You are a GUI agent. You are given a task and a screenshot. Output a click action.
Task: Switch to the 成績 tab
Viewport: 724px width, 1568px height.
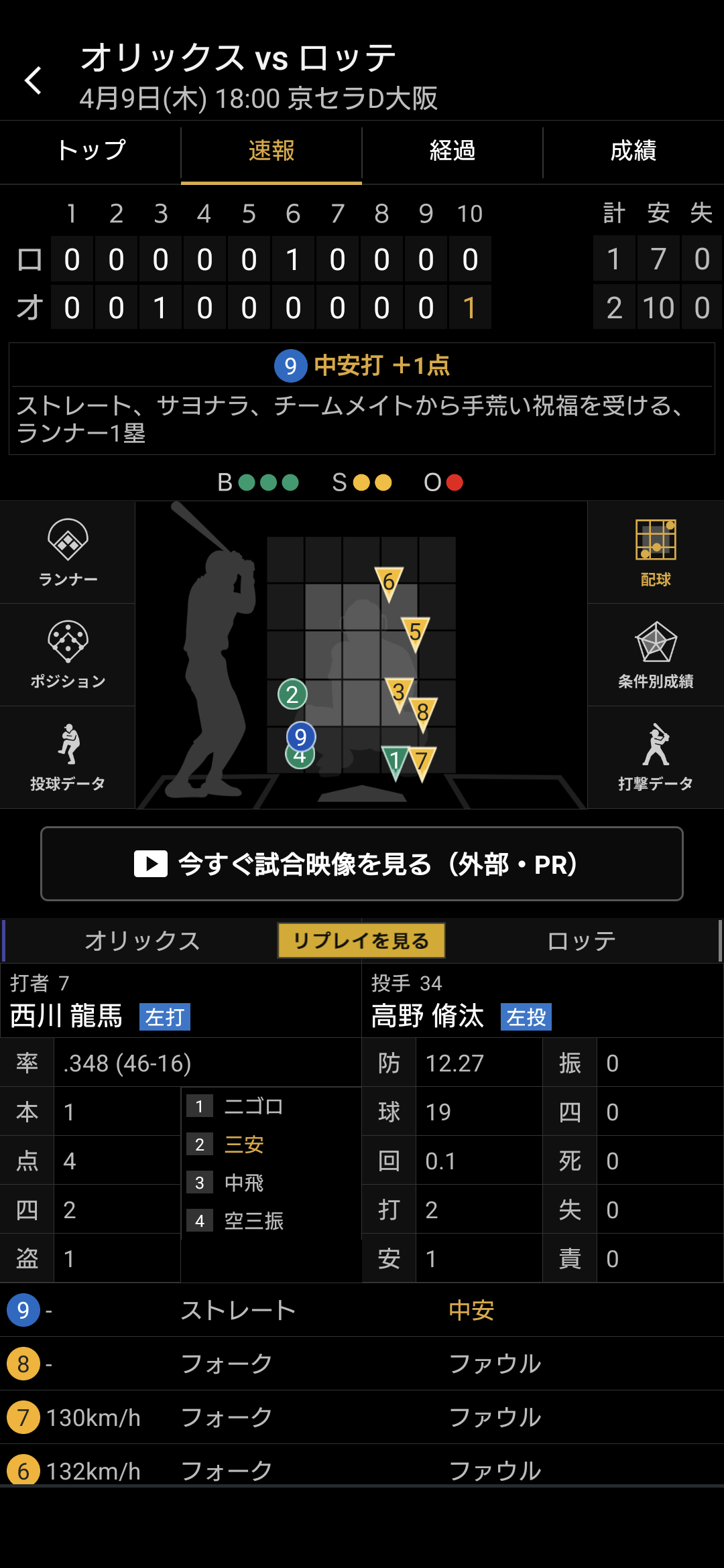click(633, 151)
